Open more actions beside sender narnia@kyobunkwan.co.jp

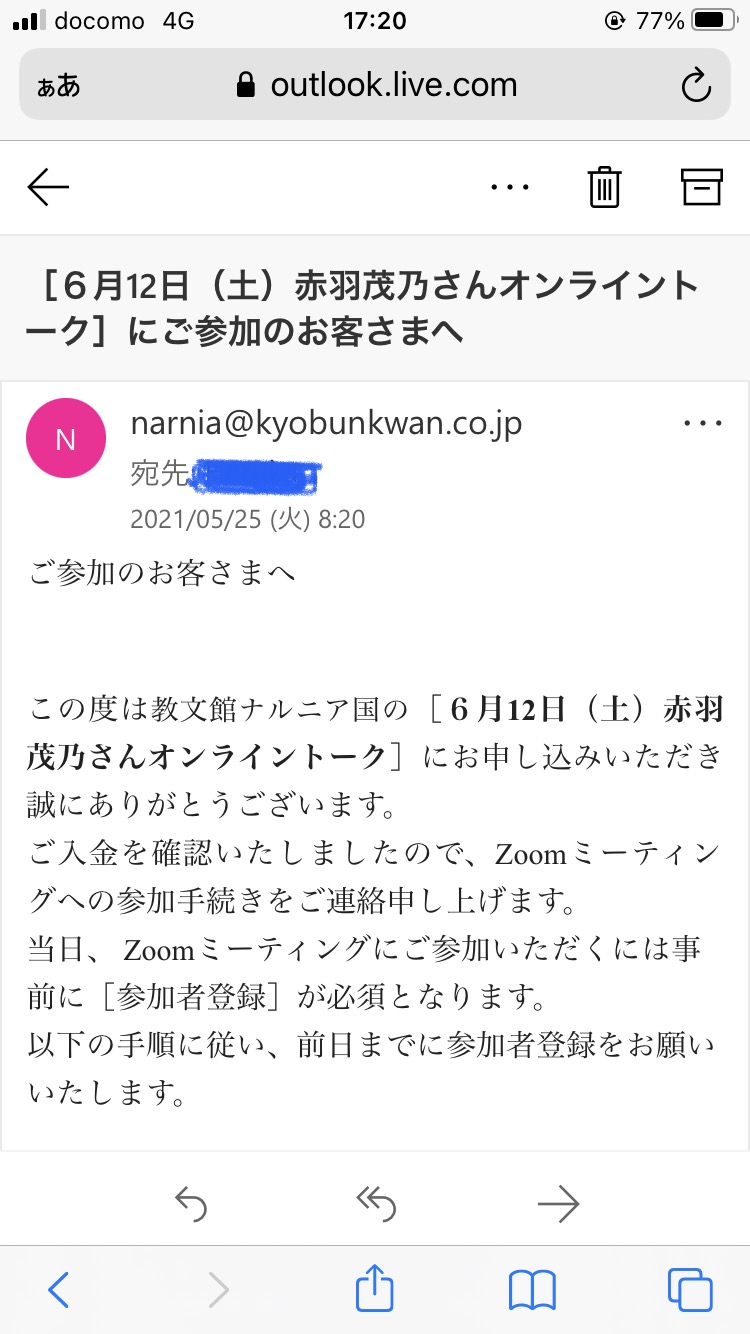[x=701, y=424]
